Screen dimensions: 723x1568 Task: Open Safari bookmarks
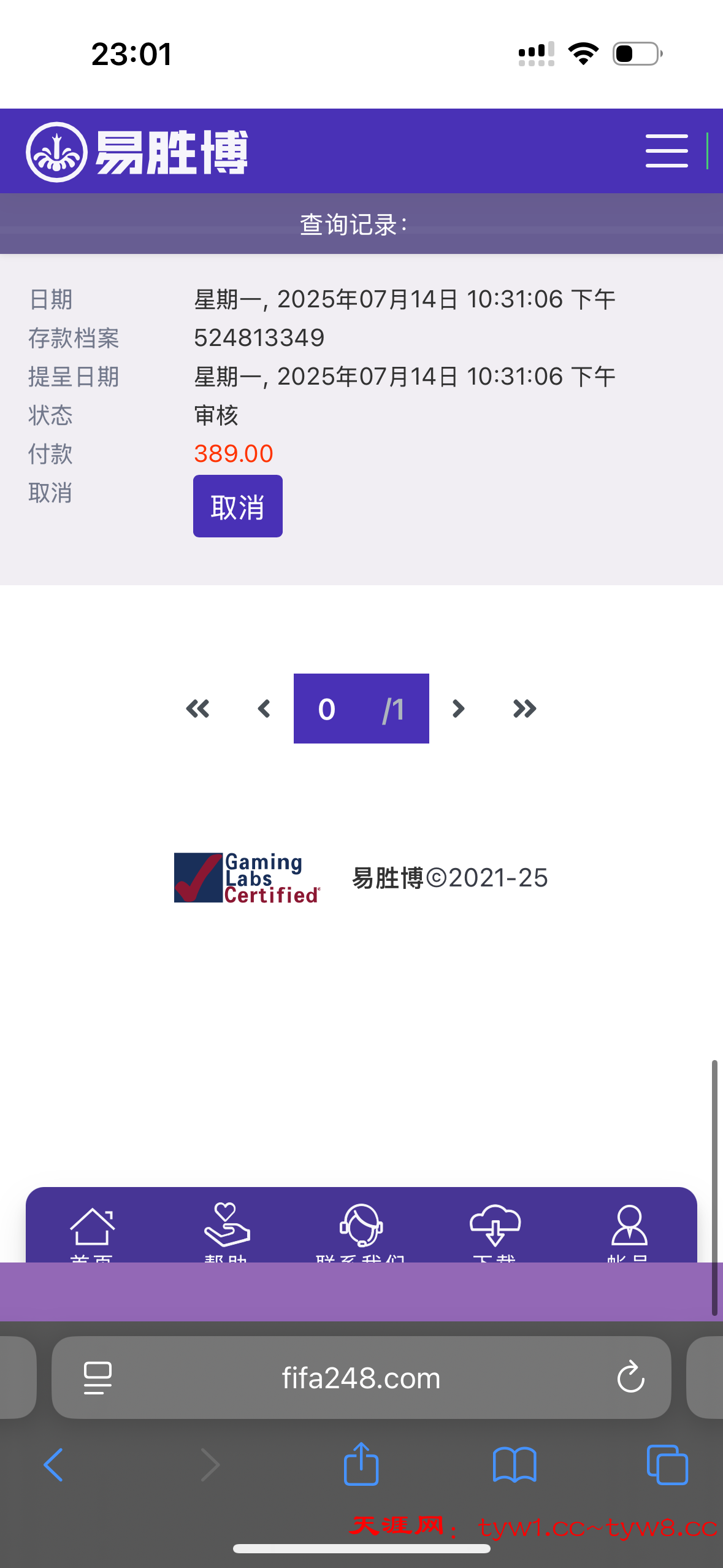pos(515,1465)
